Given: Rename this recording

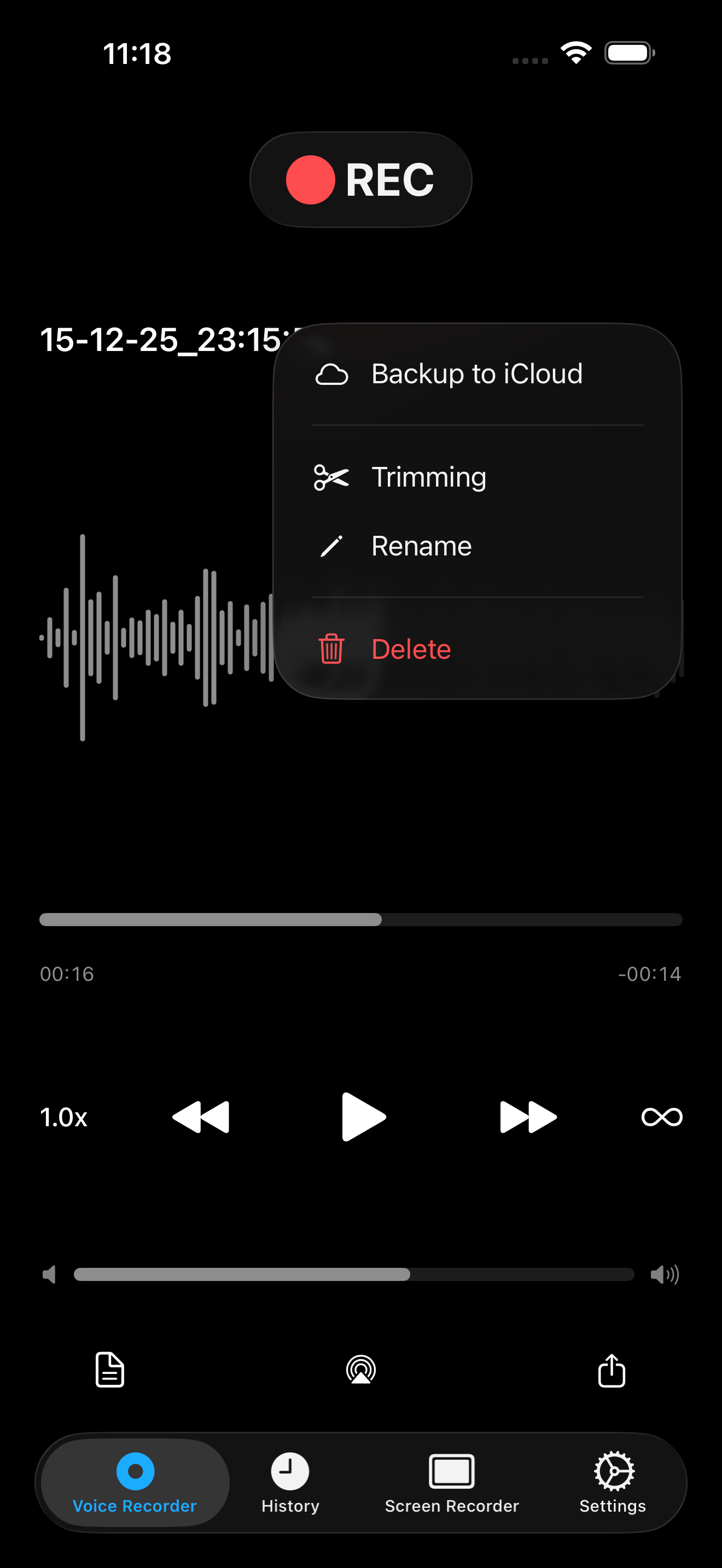Looking at the screenshot, I should pyautogui.click(x=476, y=546).
